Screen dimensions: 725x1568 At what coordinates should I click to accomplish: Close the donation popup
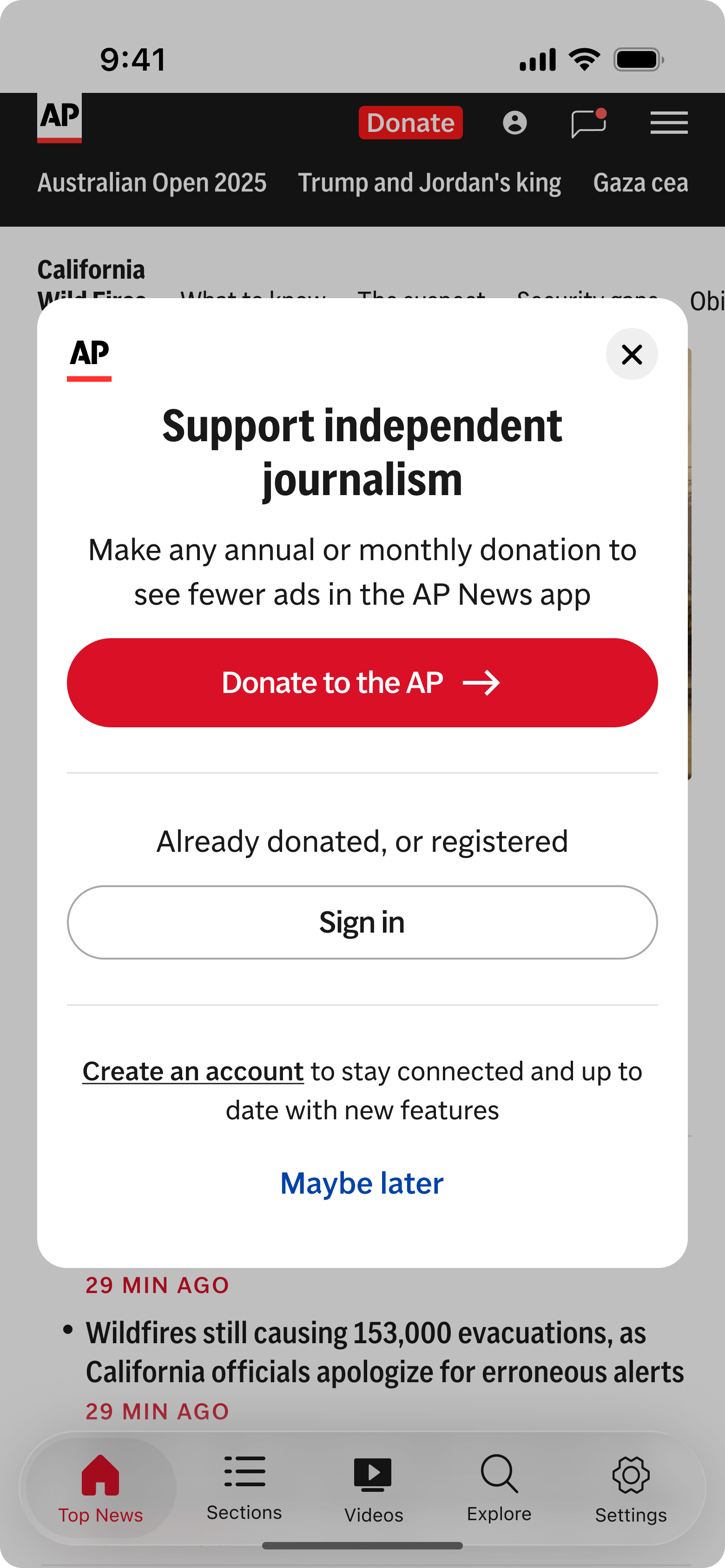(x=631, y=354)
